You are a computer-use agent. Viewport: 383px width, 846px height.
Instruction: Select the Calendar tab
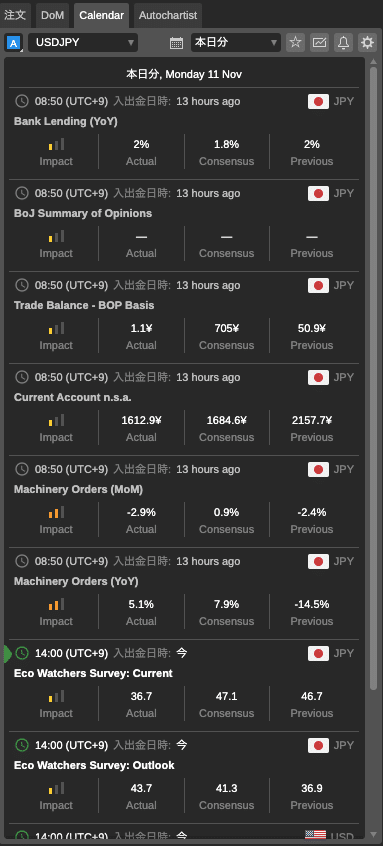[101, 15]
